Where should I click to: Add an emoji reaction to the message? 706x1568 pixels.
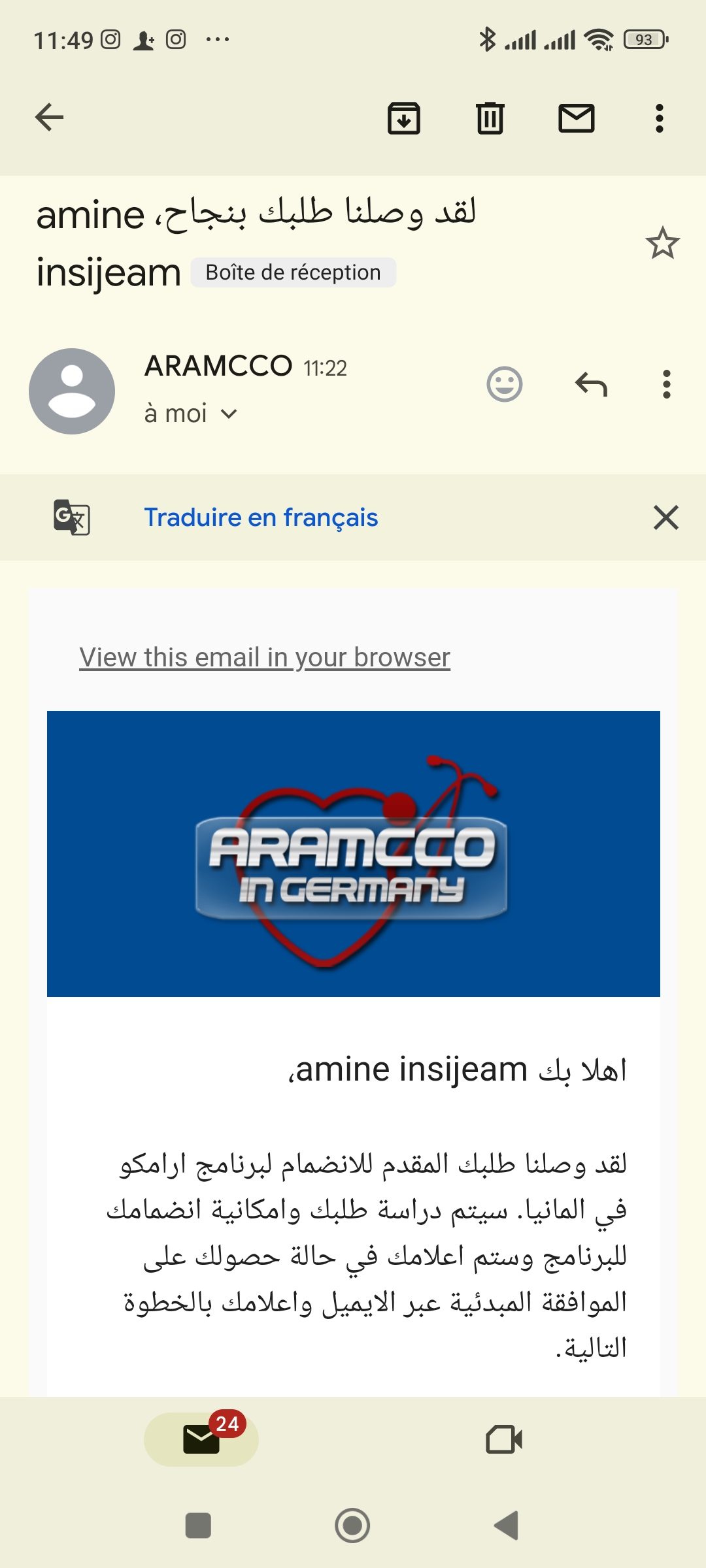[504, 384]
